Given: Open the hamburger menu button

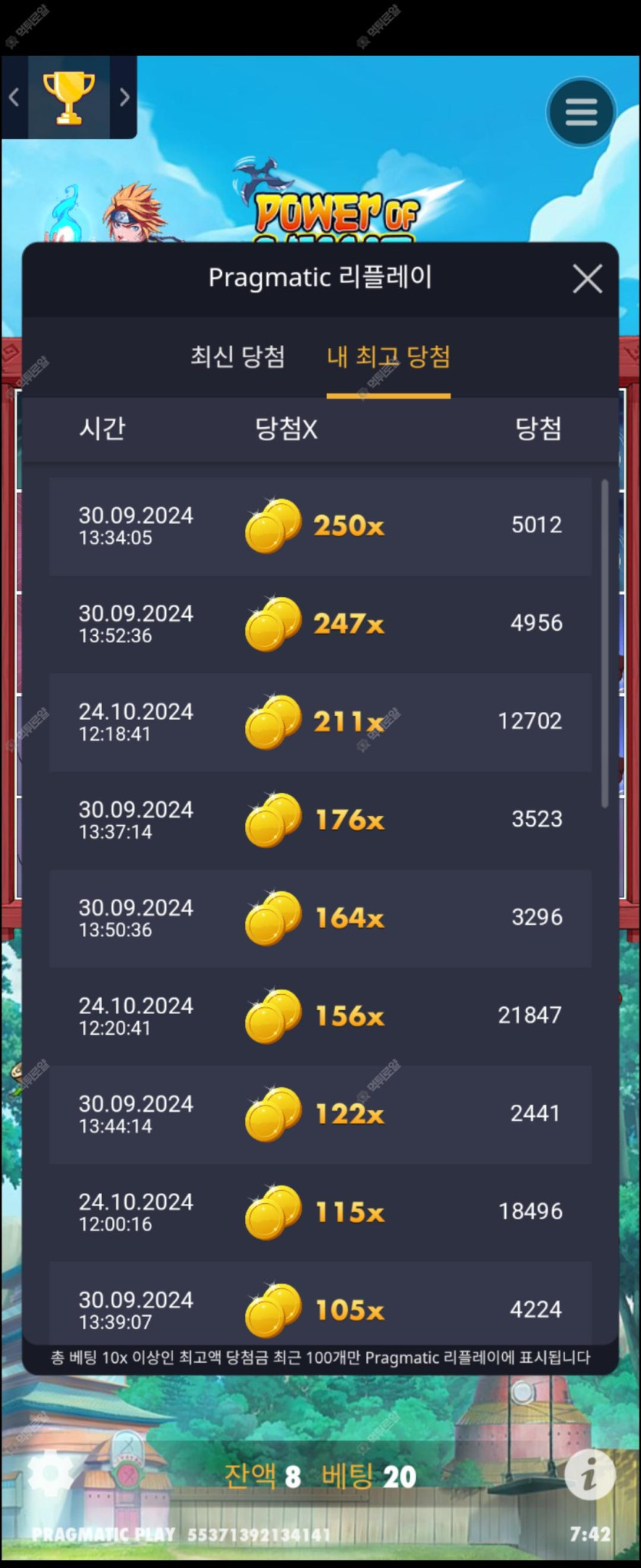Looking at the screenshot, I should [581, 112].
